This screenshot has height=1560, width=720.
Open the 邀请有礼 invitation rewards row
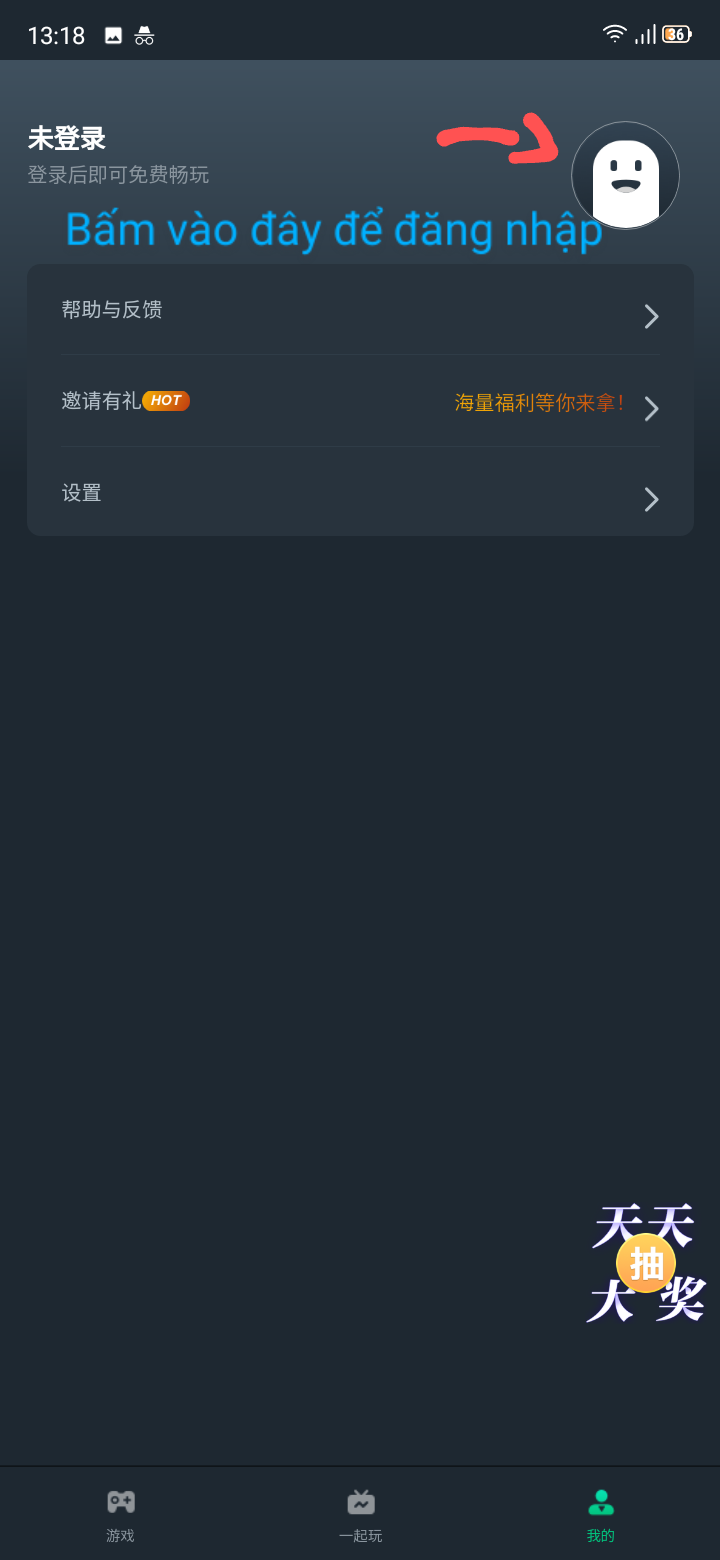[x=360, y=402]
